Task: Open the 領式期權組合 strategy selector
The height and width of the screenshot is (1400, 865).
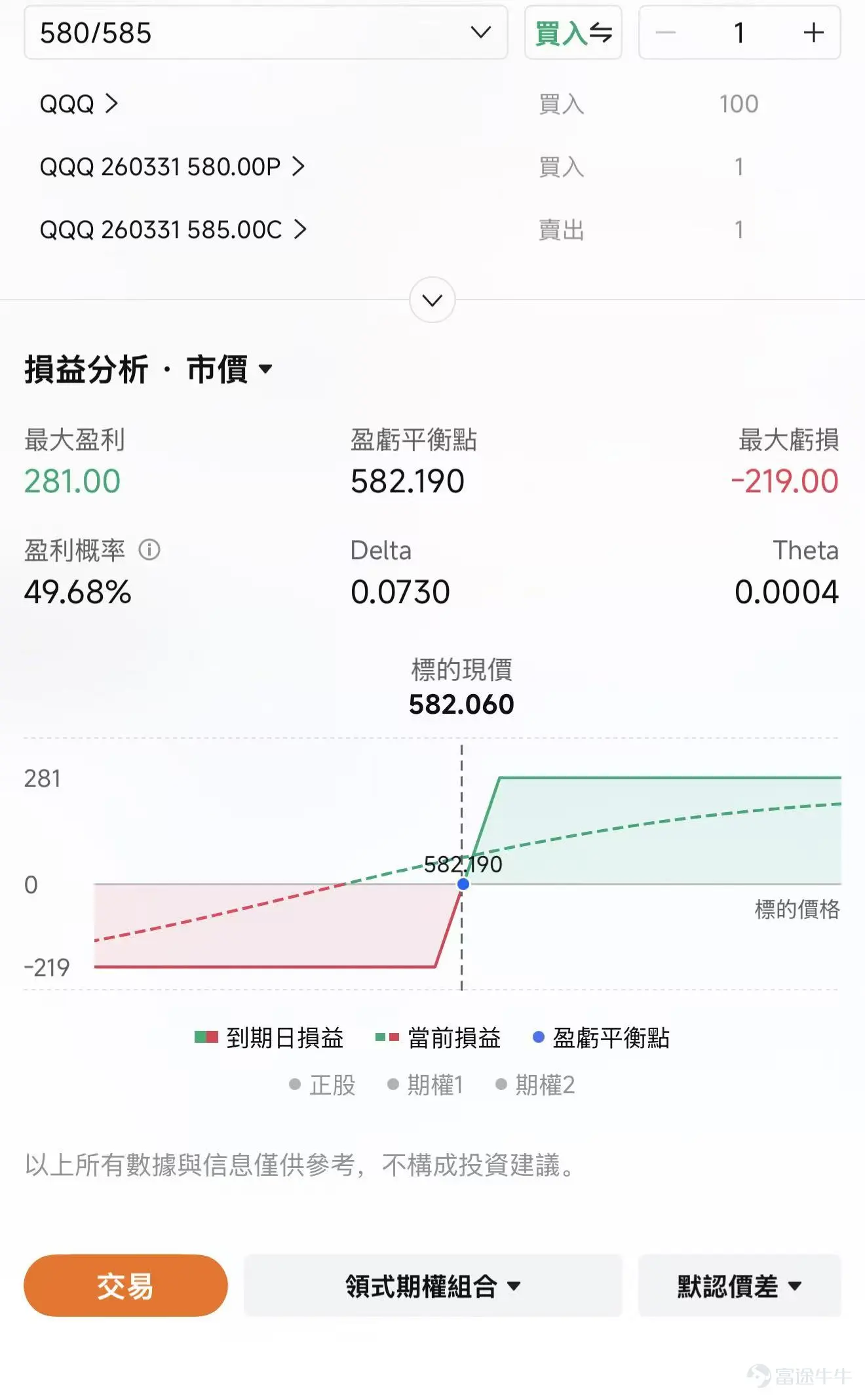Action: 432,1285
